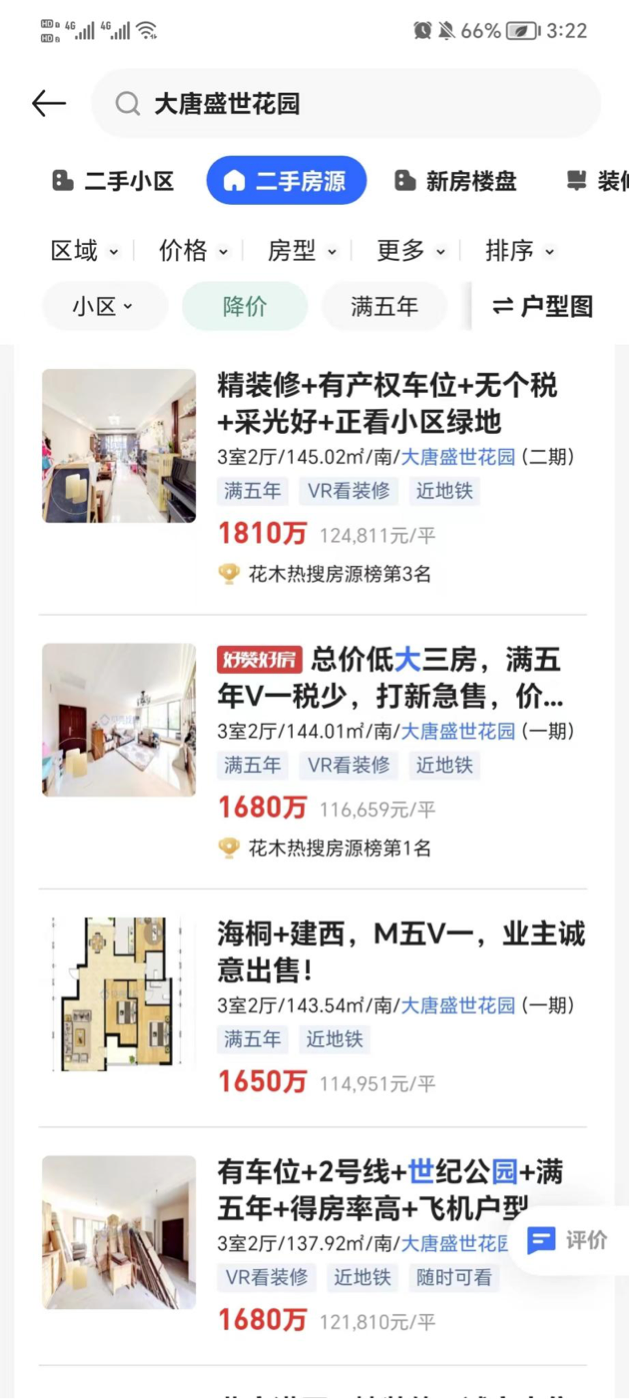Expand the 区域 filter dropdown
This screenshot has width=630, height=1399.
[x=85, y=251]
